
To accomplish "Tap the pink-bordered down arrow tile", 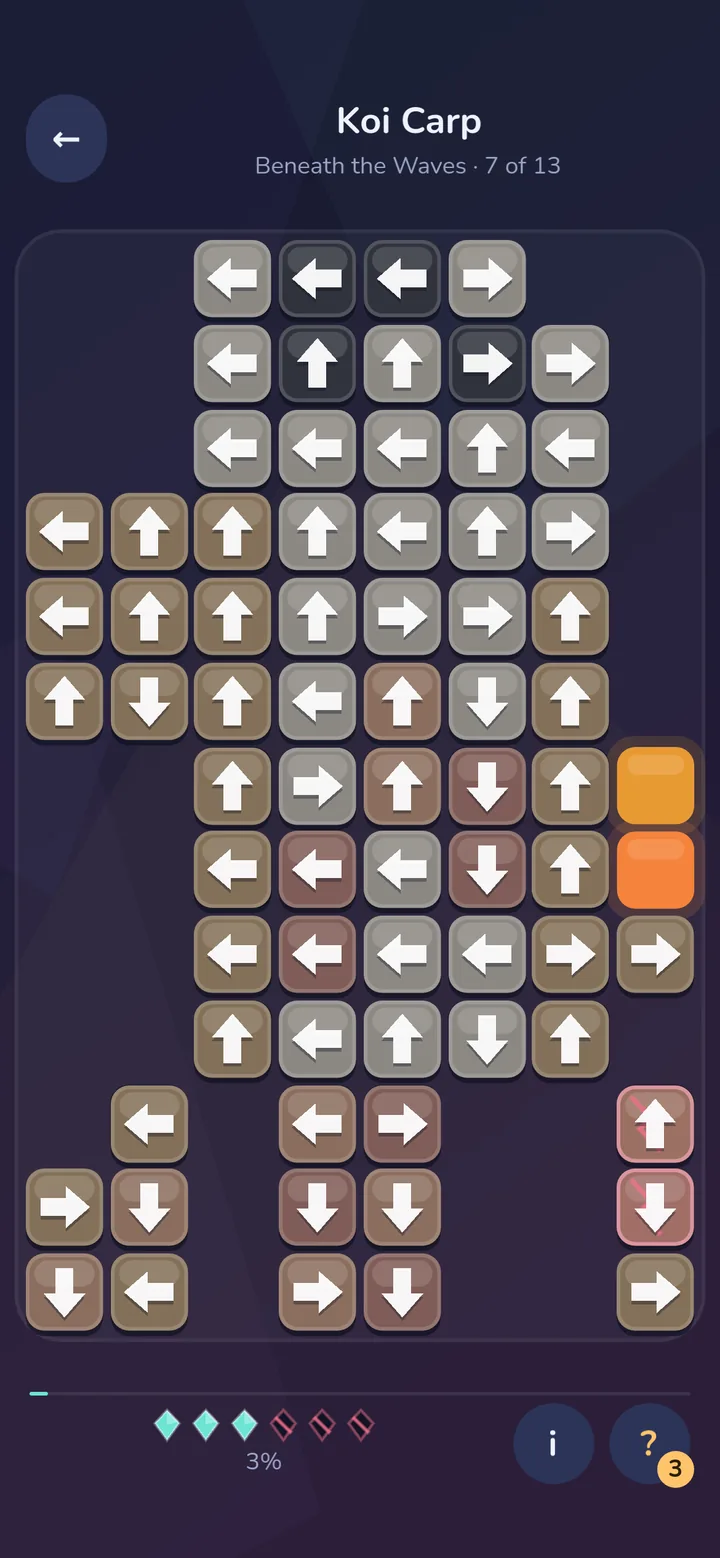I will pos(655,1208).
